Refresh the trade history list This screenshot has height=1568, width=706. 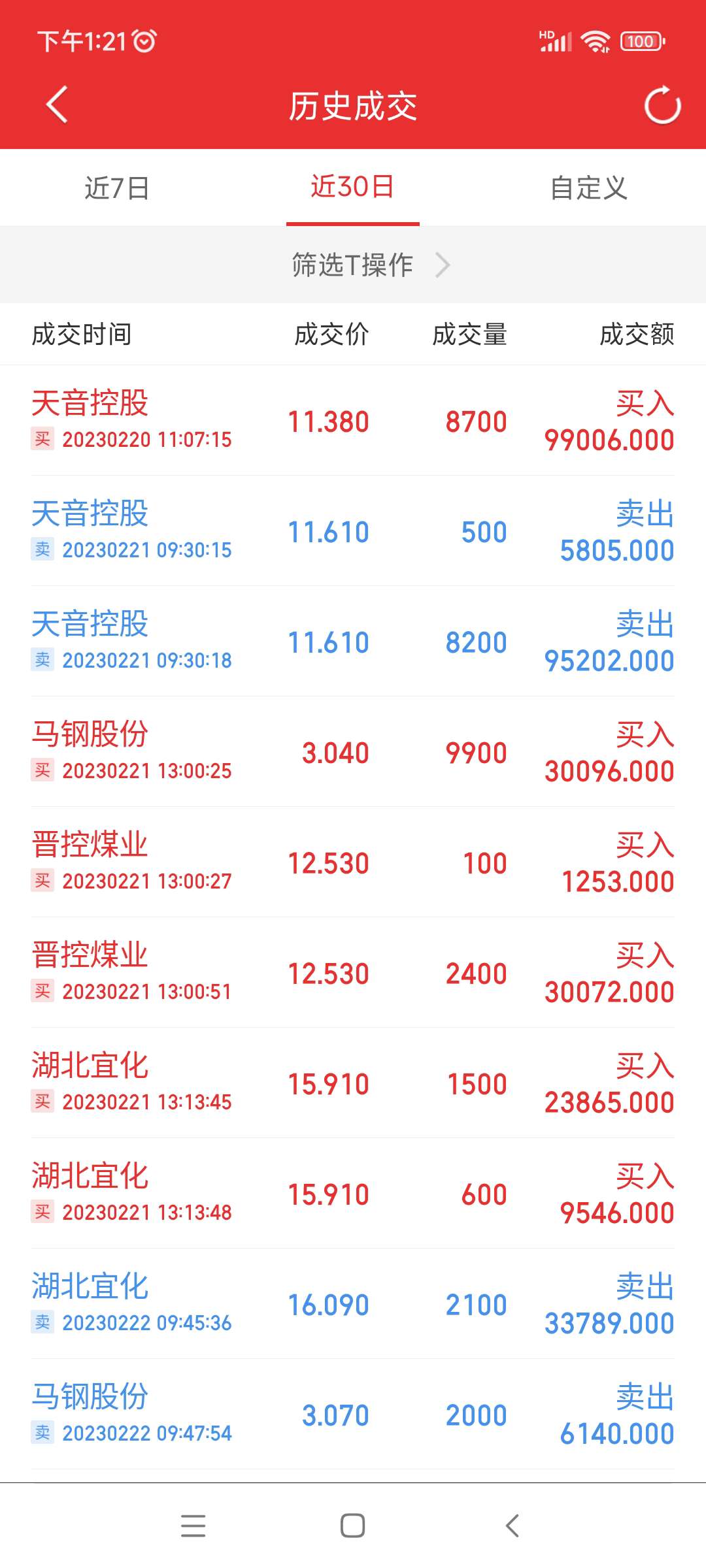point(662,105)
